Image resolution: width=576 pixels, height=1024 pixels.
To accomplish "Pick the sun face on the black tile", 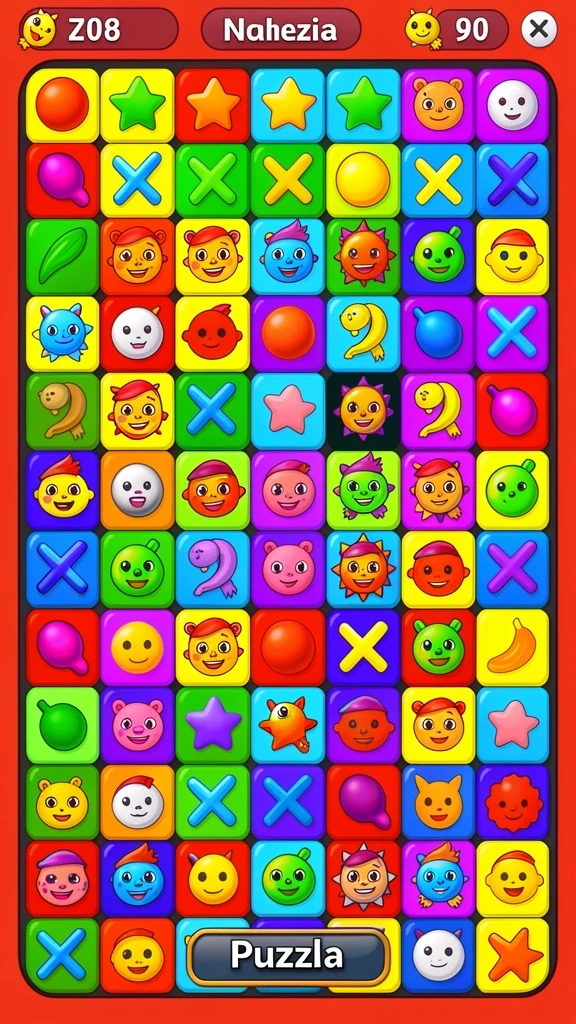I will pyautogui.click(x=363, y=411).
